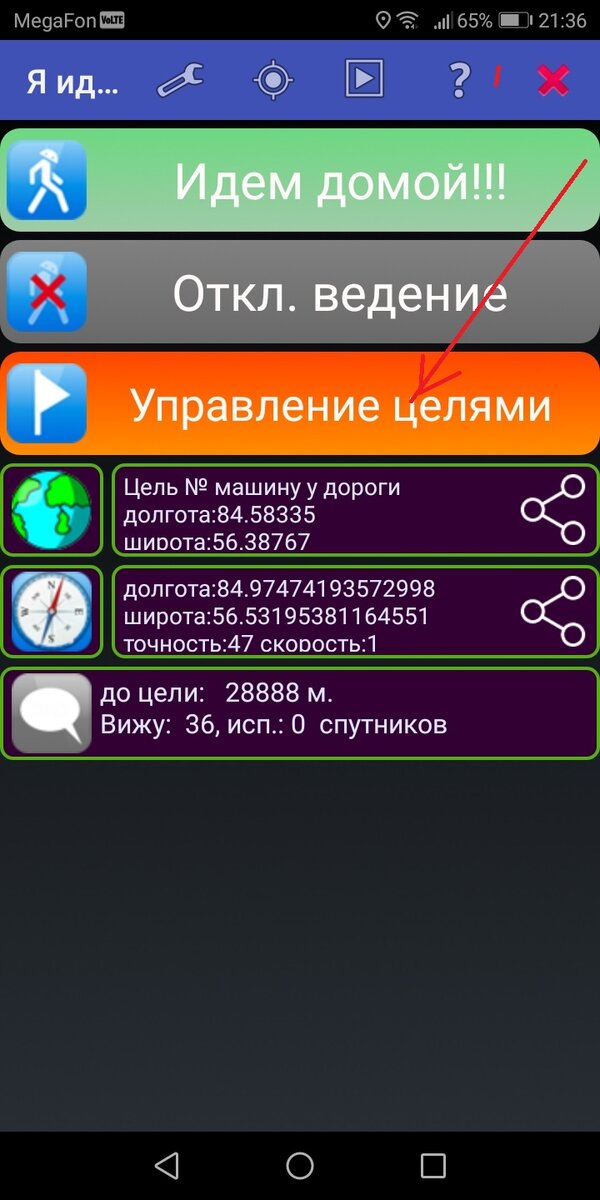Tap the compass icon
Screen dimensions: 600x1200
tap(52, 611)
